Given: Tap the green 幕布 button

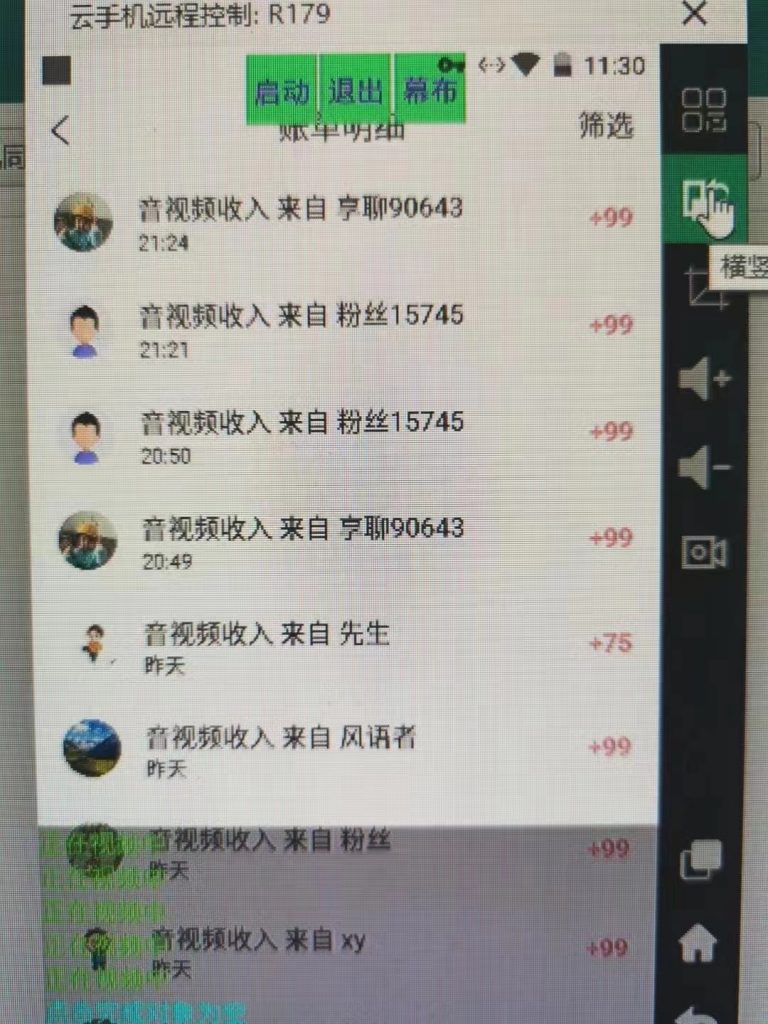Looking at the screenshot, I should 430,91.
